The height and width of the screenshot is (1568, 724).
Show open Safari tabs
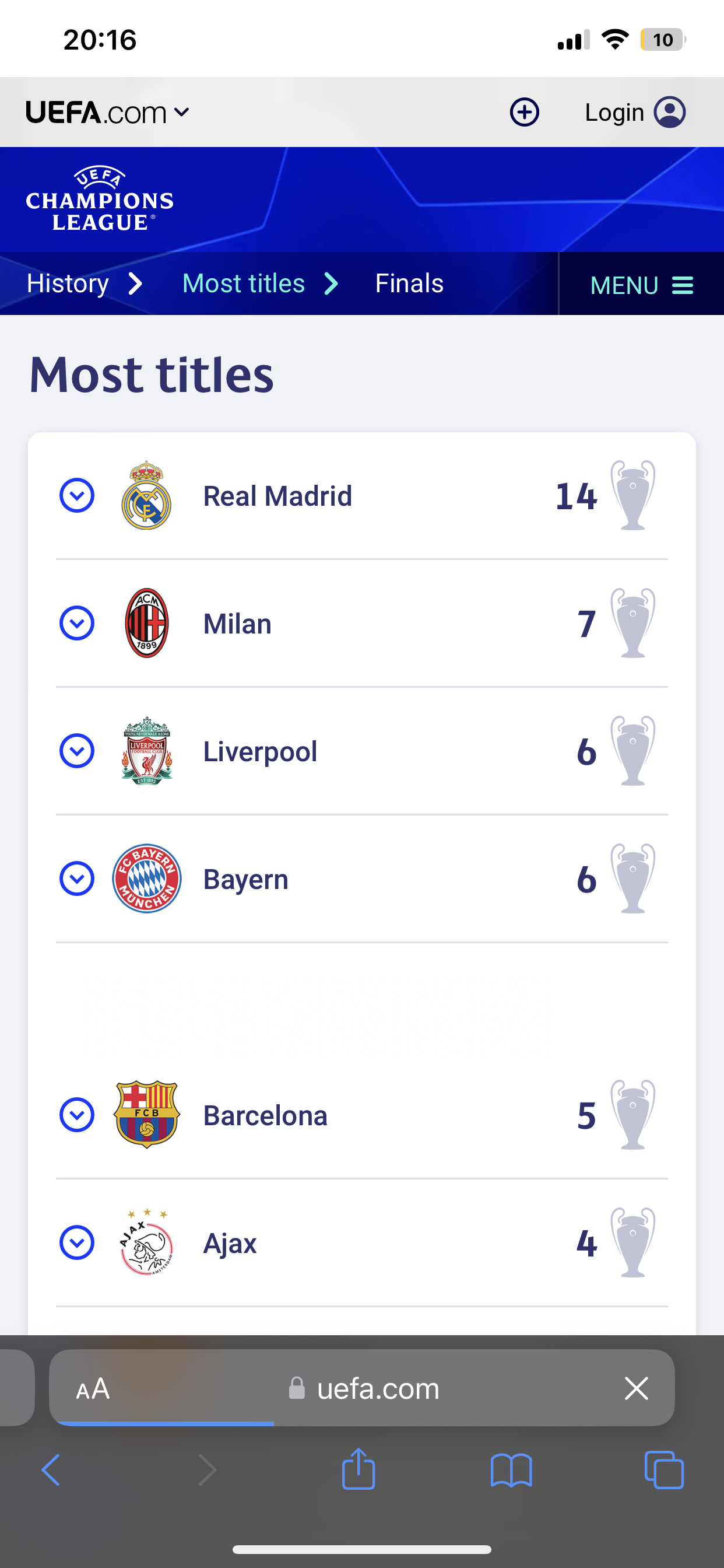tap(664, 1470)
